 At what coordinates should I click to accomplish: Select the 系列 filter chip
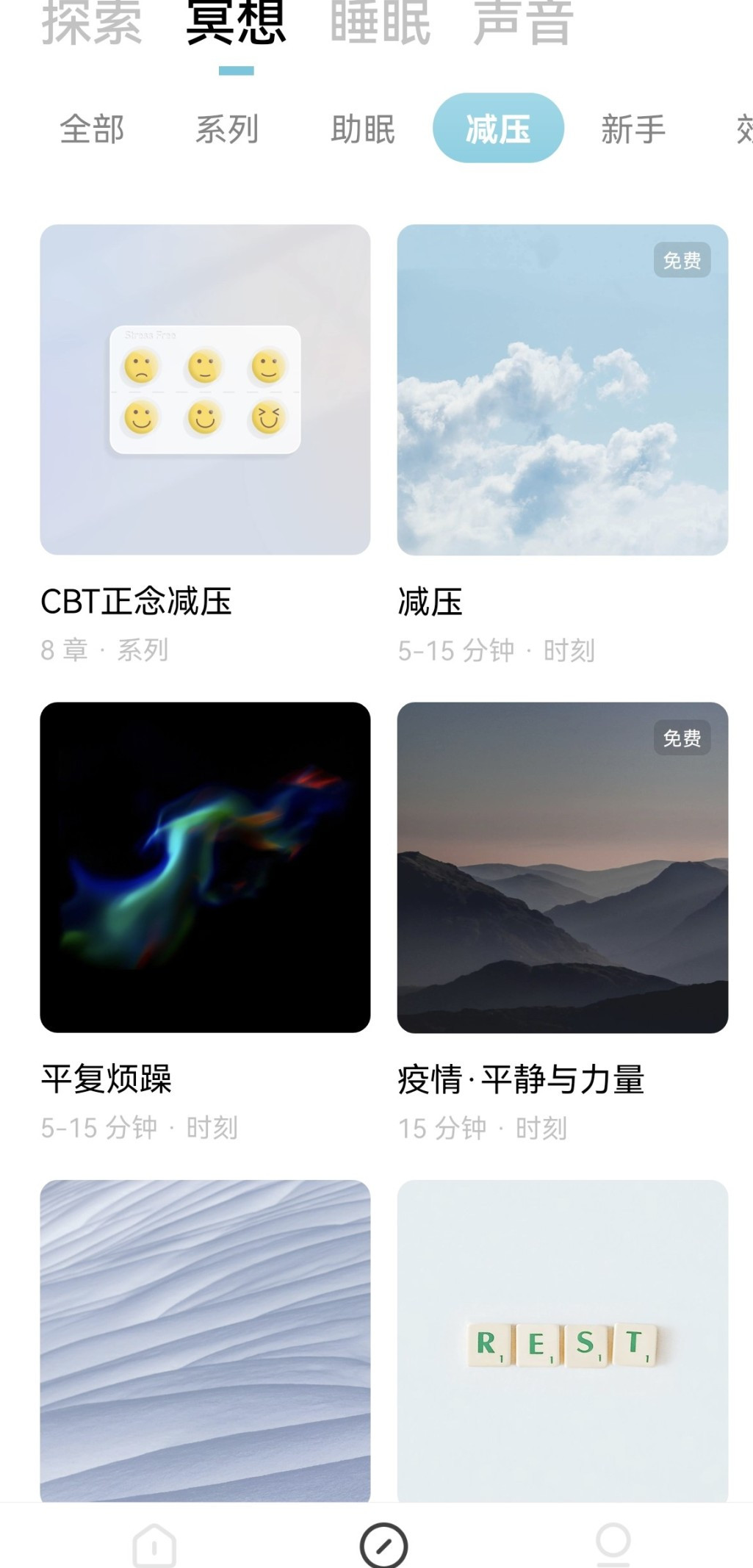tap(227, 129)
